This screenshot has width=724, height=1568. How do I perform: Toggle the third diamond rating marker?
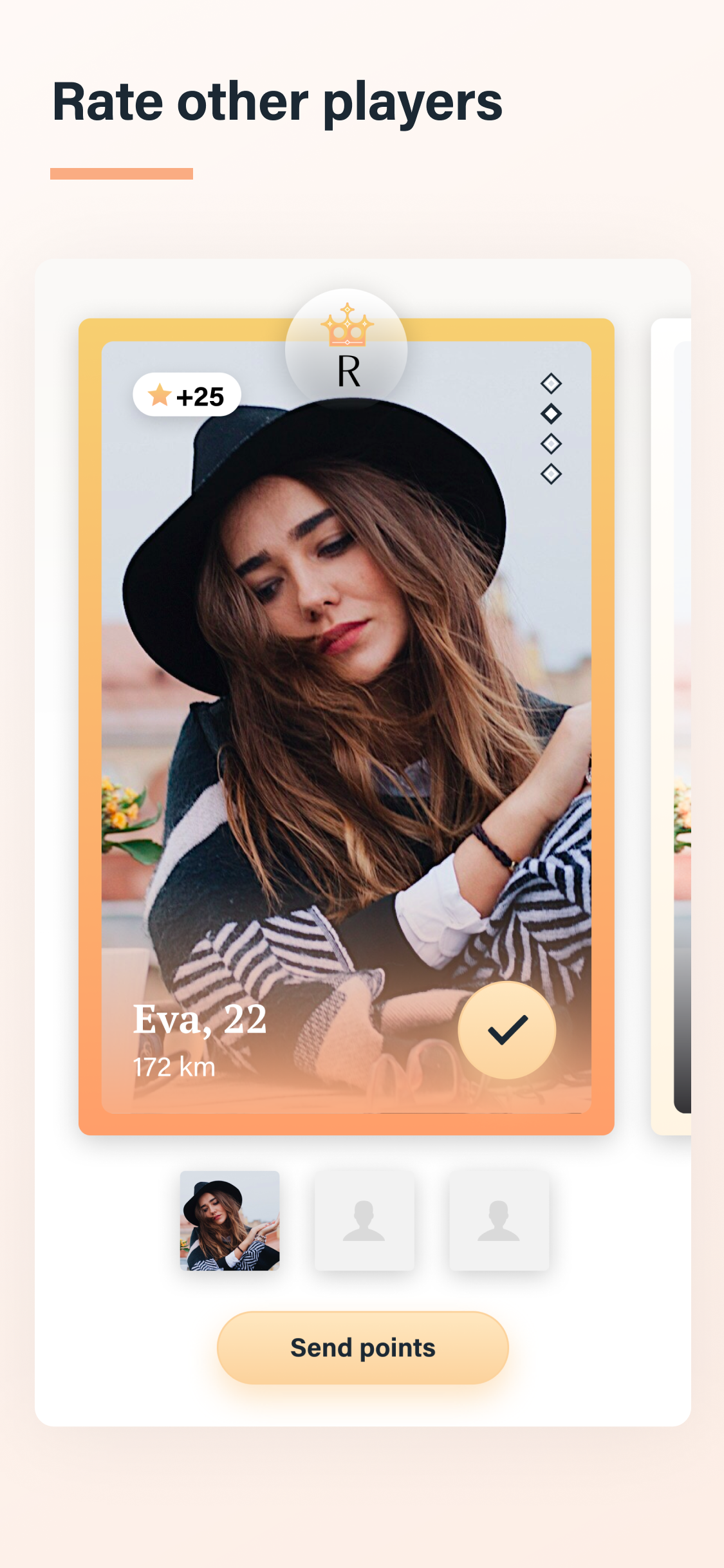(x=550, y=444)
